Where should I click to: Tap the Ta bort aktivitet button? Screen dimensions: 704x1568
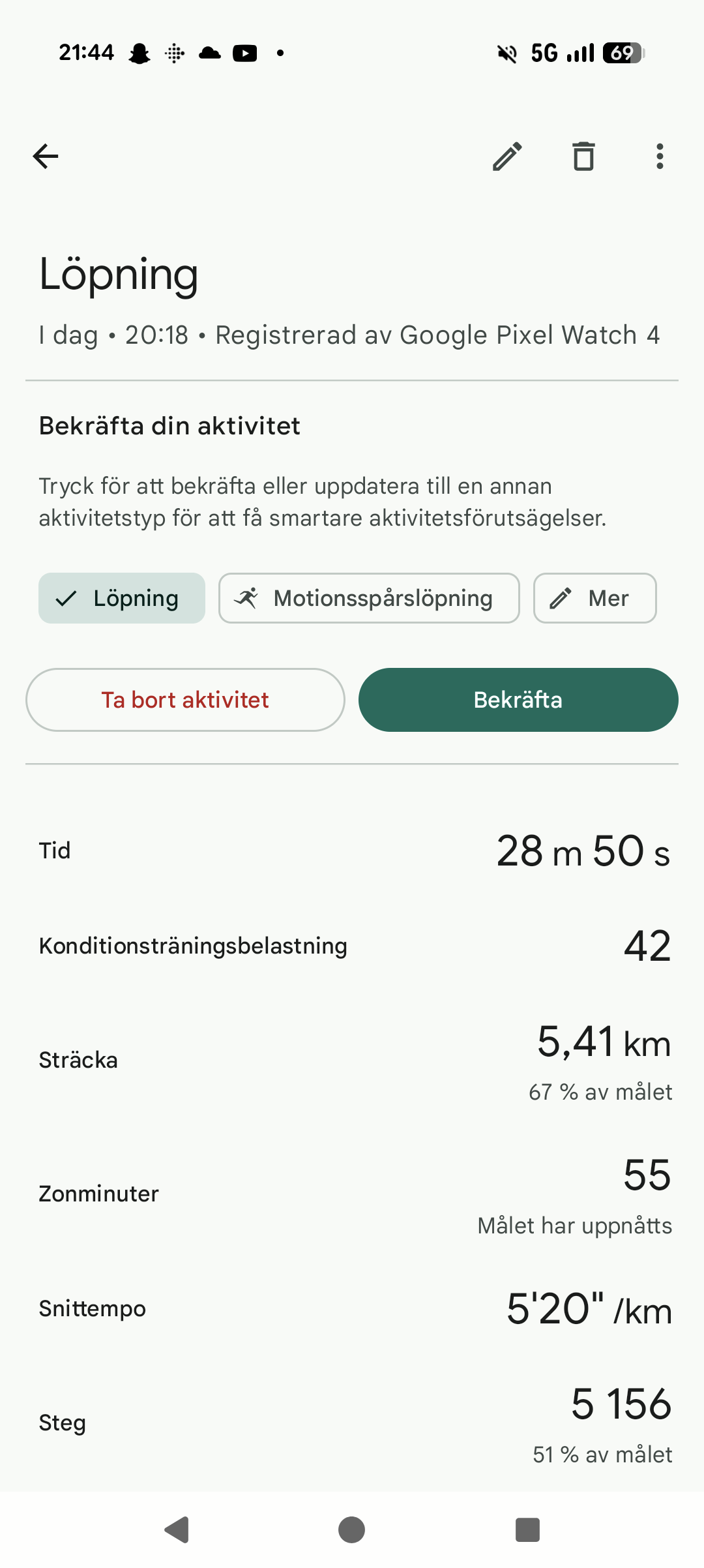[185, 700]
